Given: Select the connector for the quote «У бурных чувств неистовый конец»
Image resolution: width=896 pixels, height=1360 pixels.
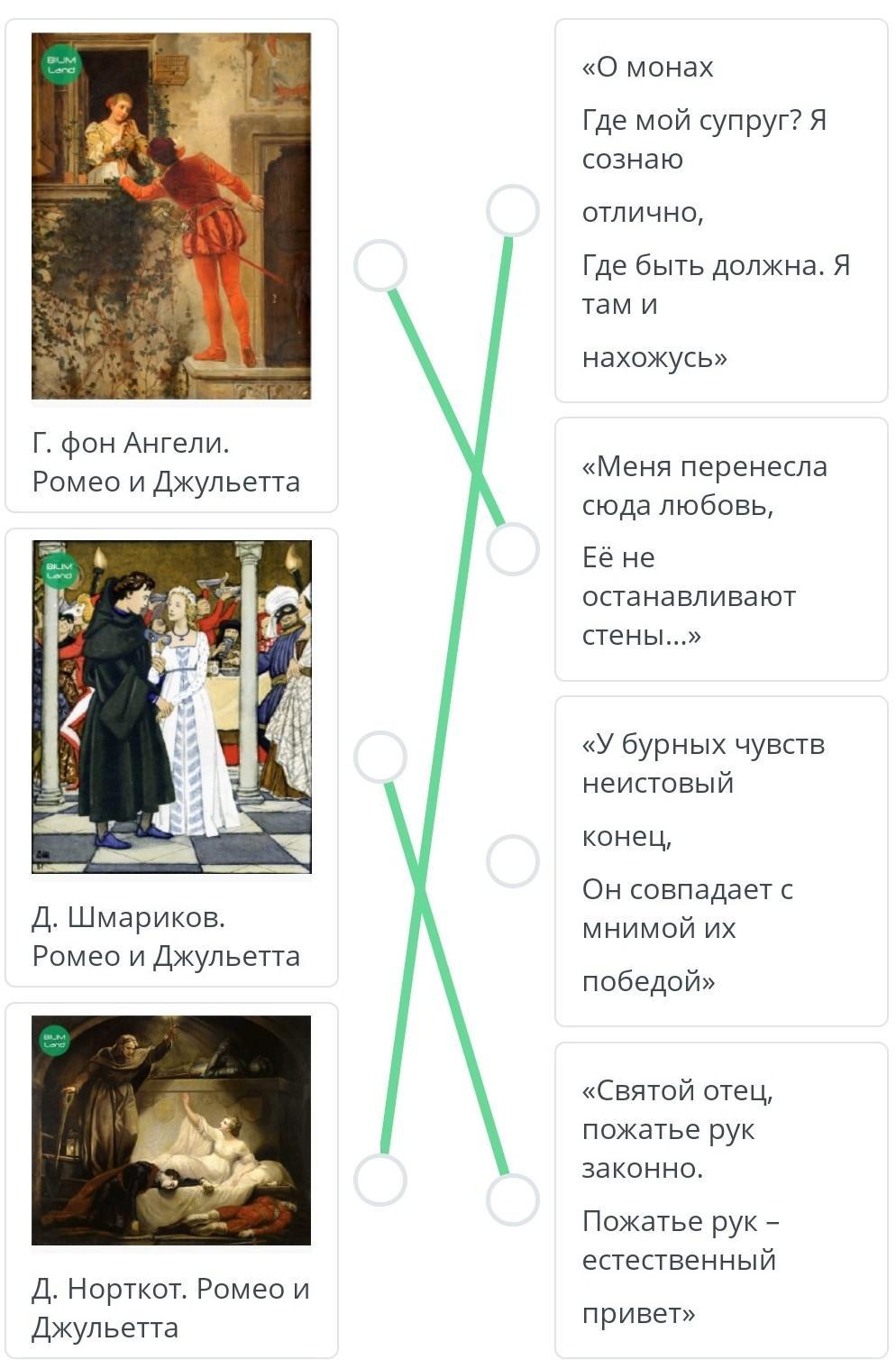Looking at the screenshot, I should point(513,860).
